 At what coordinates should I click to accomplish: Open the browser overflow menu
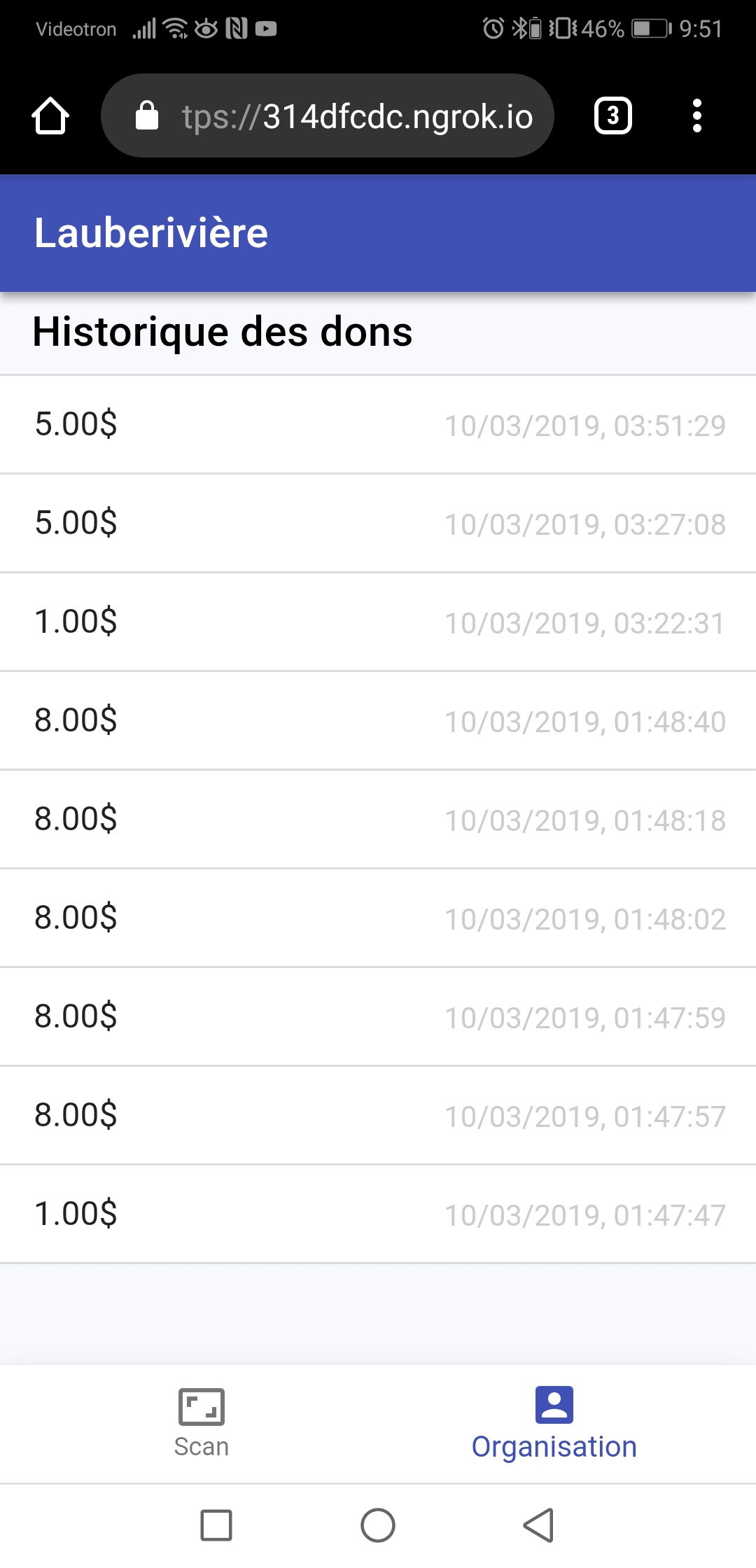point(696,115)
